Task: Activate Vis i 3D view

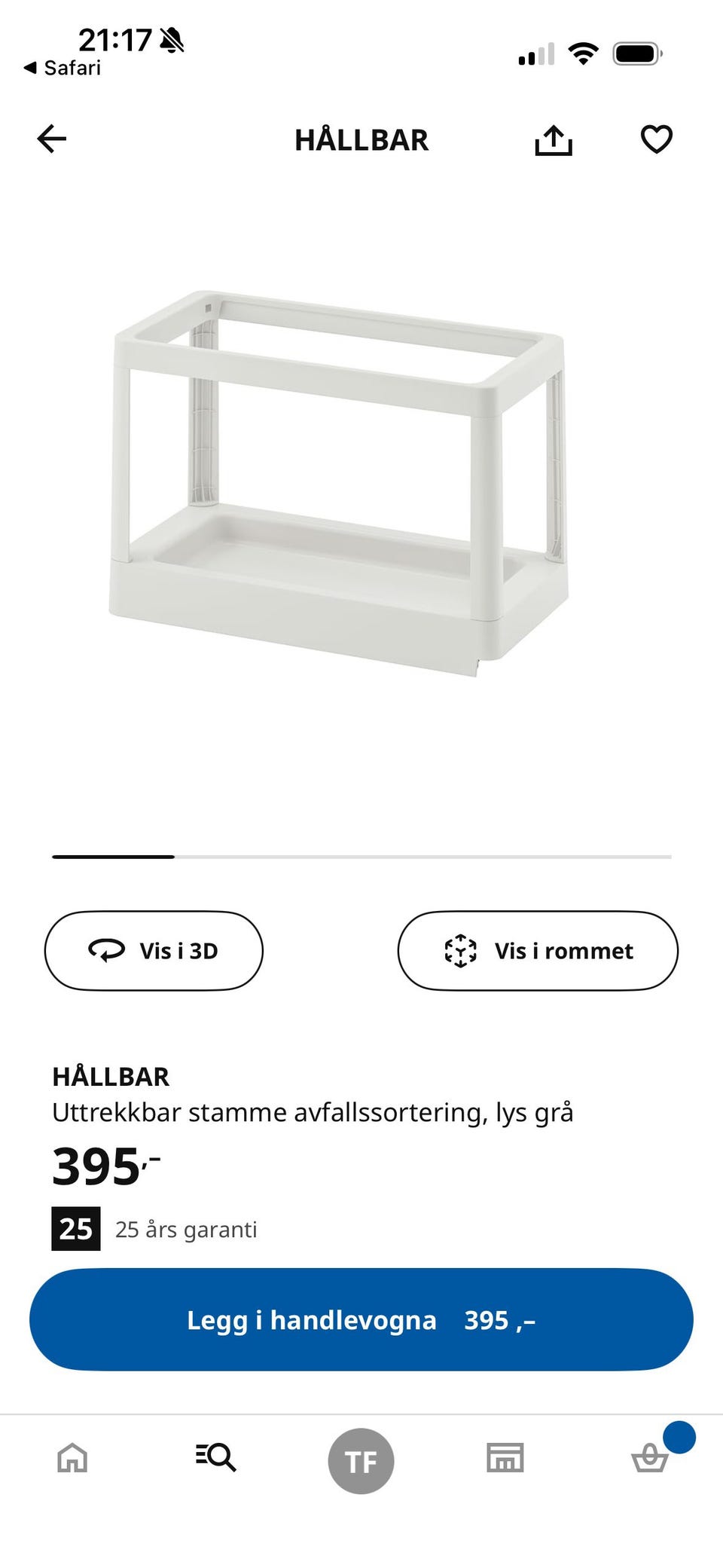Action: tap(154, 951)
